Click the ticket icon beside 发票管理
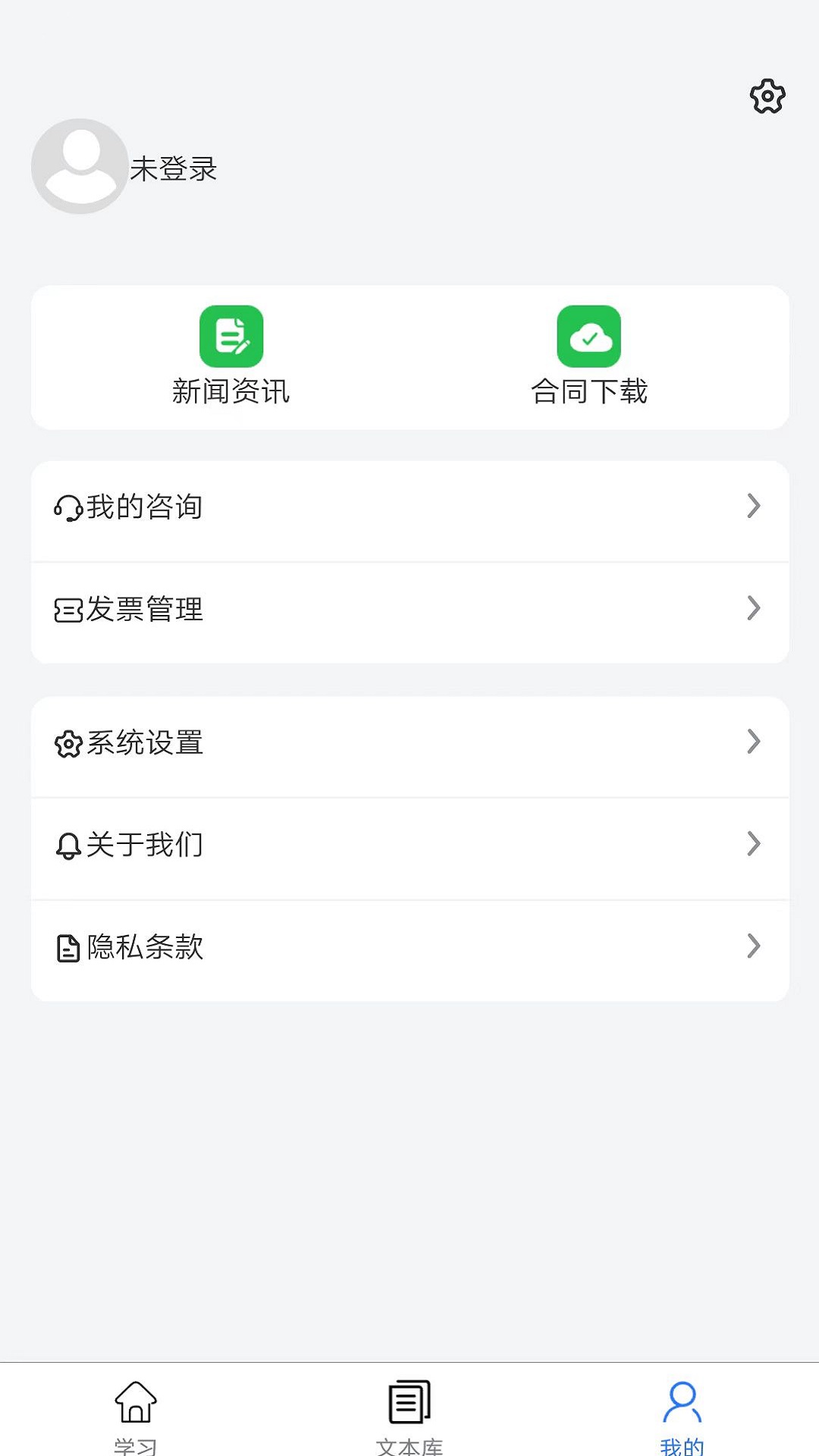The image size is (819, 1456). coord(67,610)
